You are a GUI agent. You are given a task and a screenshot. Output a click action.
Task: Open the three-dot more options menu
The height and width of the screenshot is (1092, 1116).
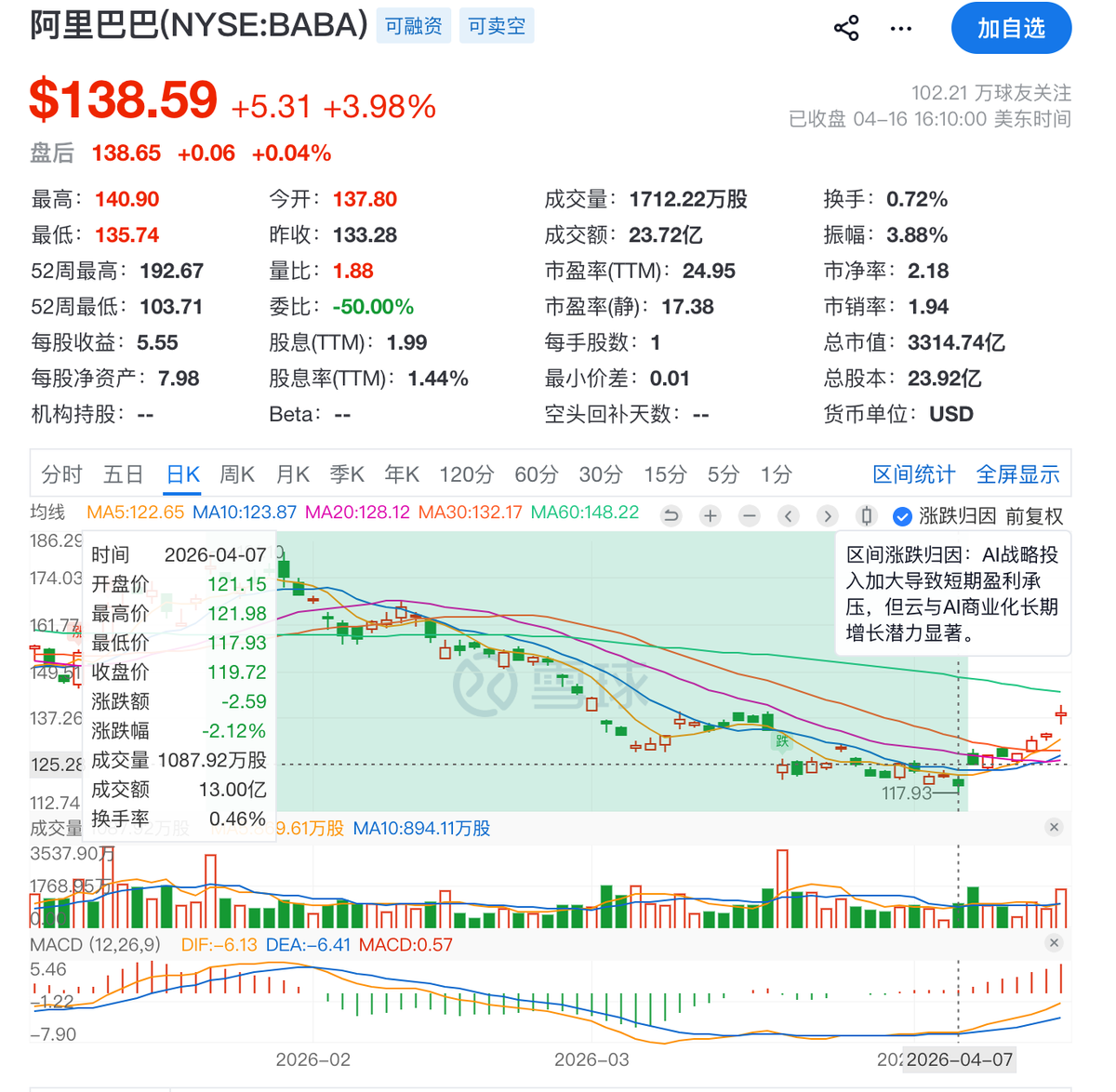coord(900,28)
